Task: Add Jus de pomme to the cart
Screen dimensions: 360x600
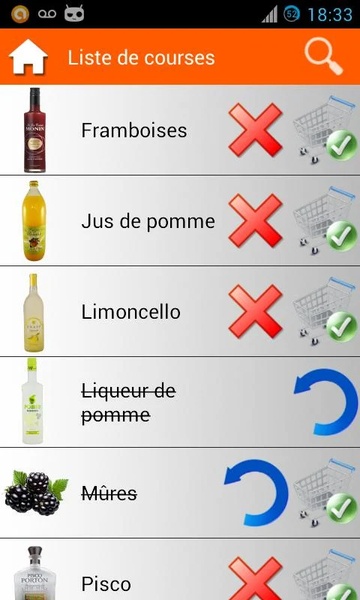Action: [325, 221]
